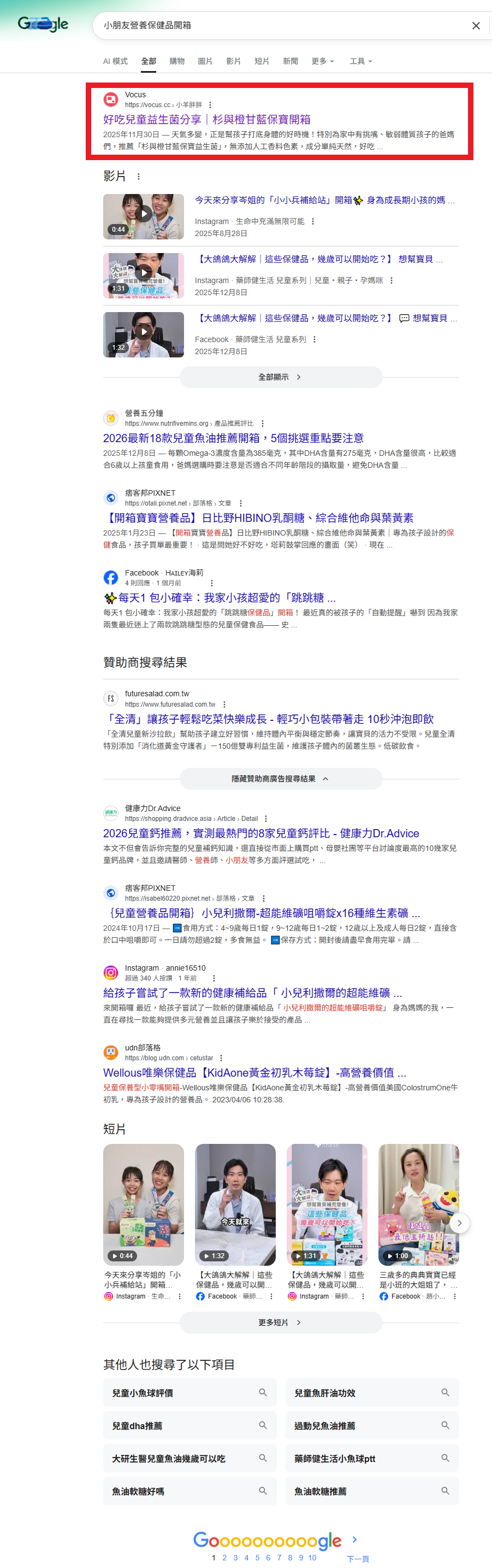Image resolution: width=492 pixels, height=1568 pixels.
Task: Open the Vocus result 好吃兒童益生菌分享
Action: coord(207,119)
